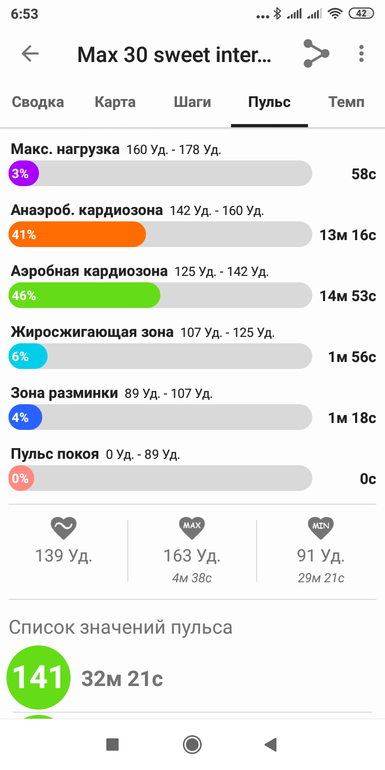Tap the system home button
Image resolution: width=385 pixels, height=770 pixels.
192,744
